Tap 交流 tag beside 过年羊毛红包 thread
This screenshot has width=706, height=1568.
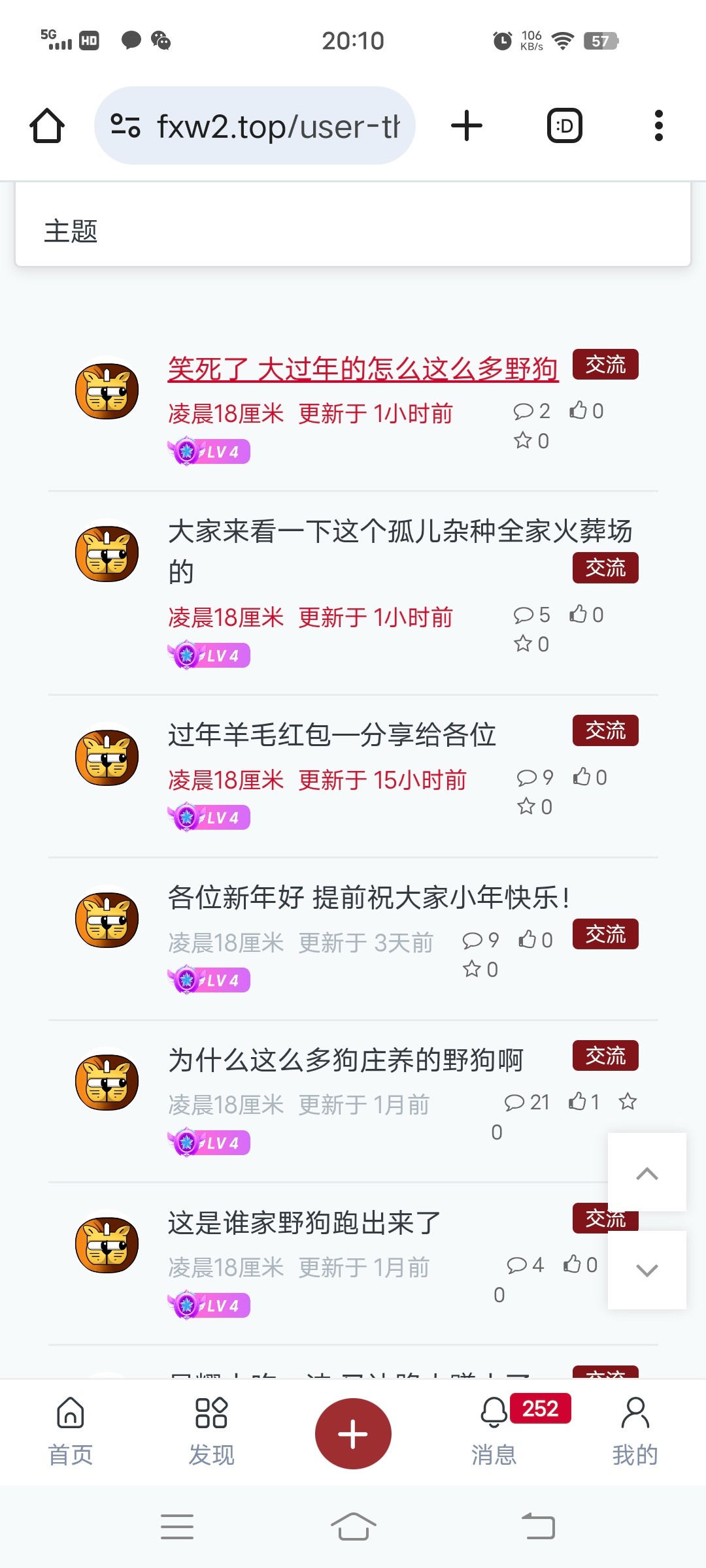point(605,730)
